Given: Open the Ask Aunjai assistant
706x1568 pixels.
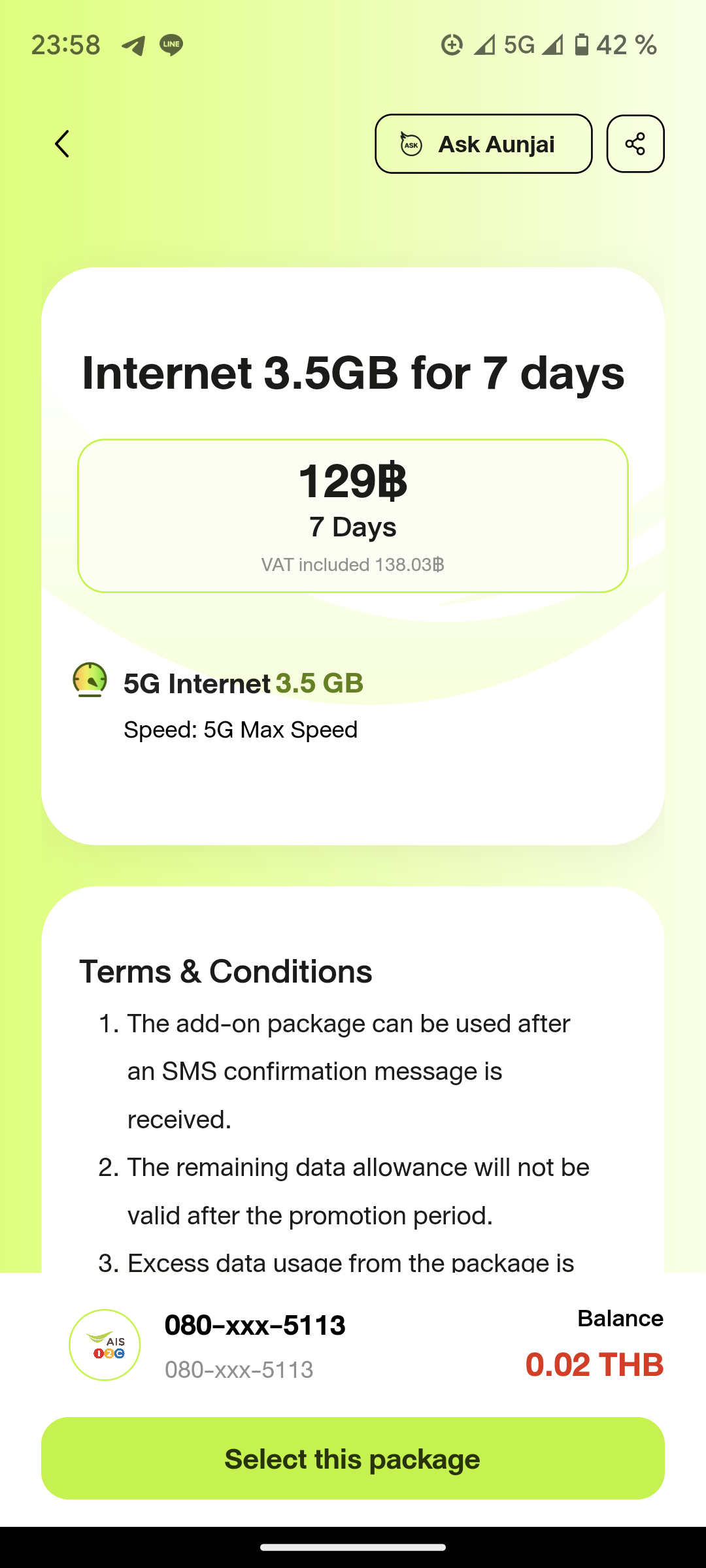Looking at the screenshot, I should 483,144.
